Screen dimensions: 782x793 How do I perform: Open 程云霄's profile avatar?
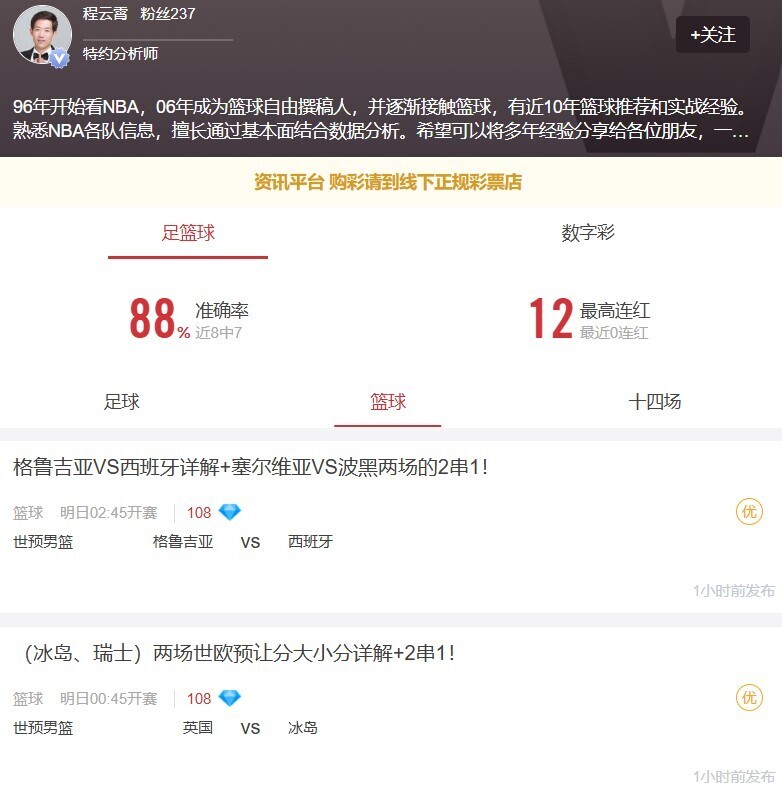42,34
